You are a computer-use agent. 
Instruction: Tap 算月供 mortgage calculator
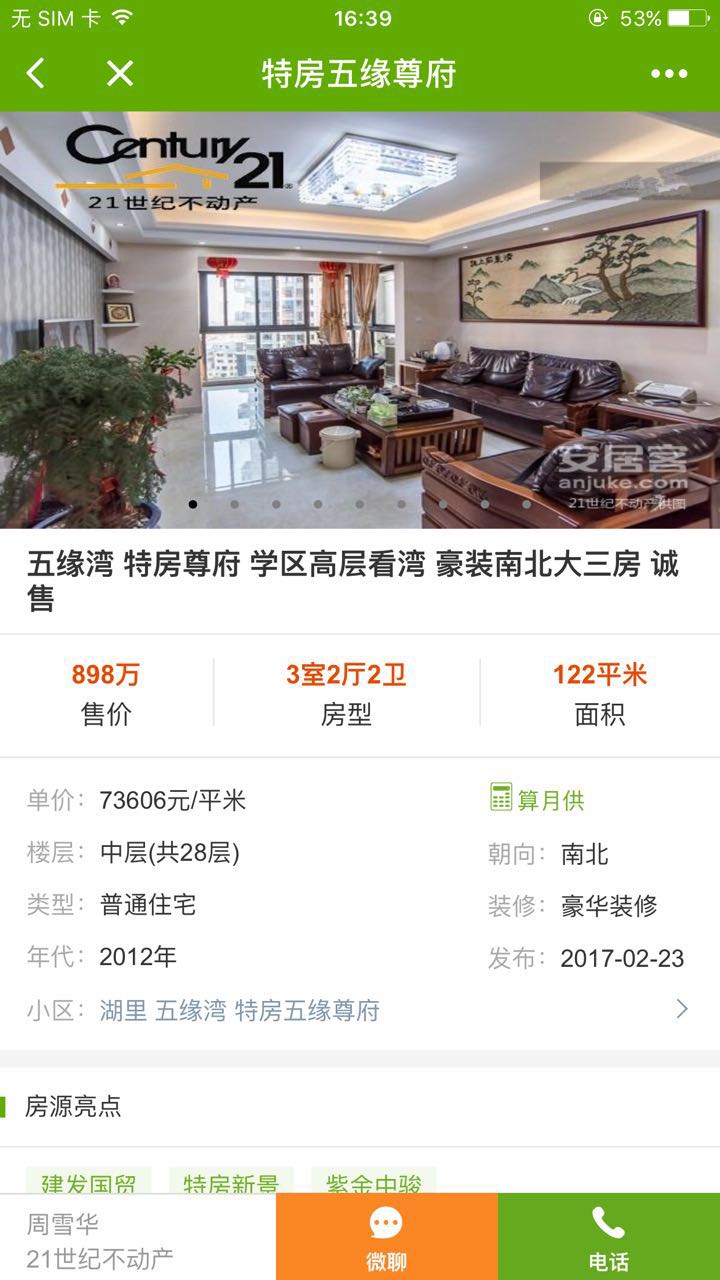tap(537, 800)
